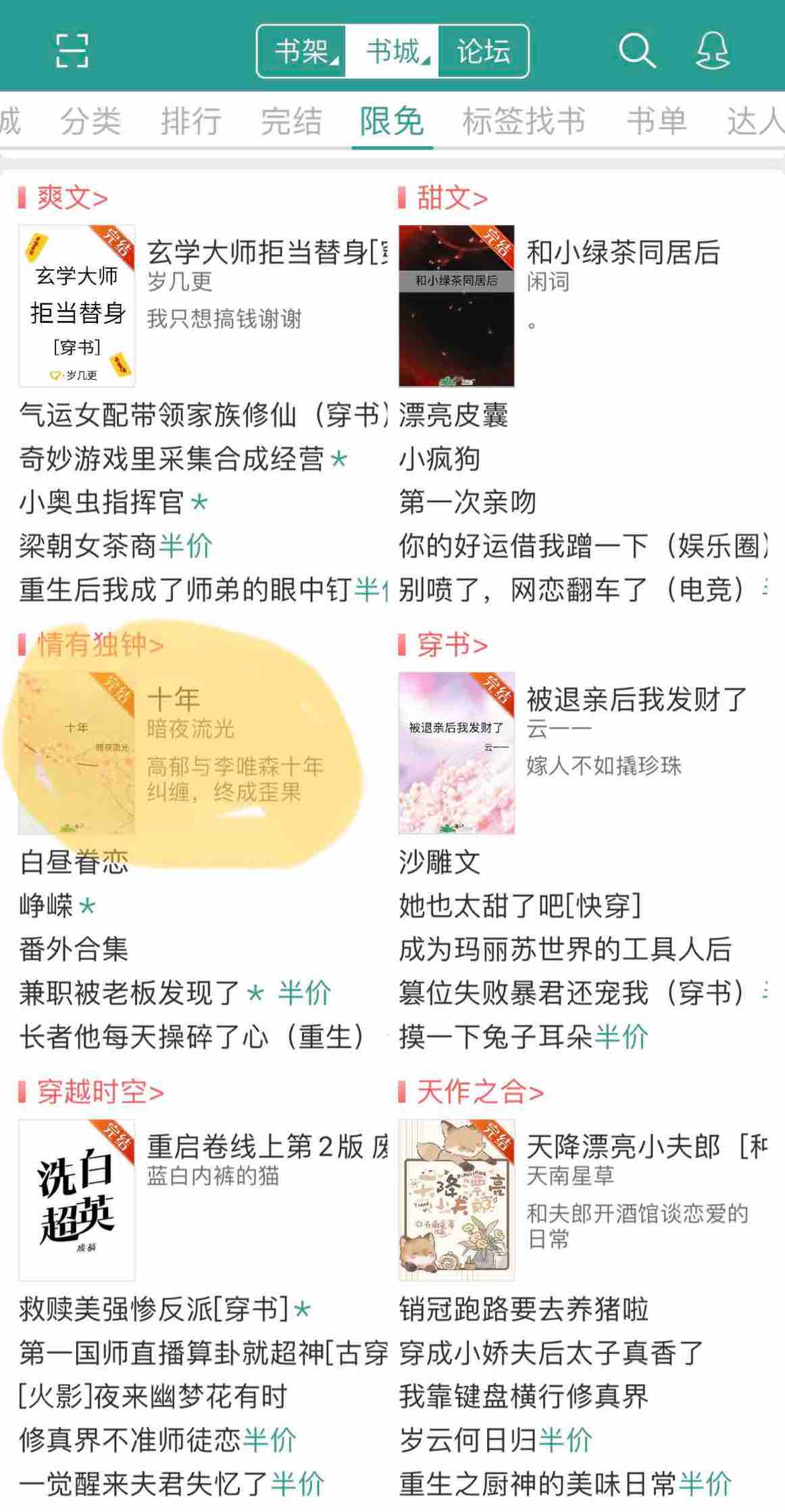Open the book 天降漂亮小夫郎
This screenshot has width=785, height=1512.
click(623, 1146)
